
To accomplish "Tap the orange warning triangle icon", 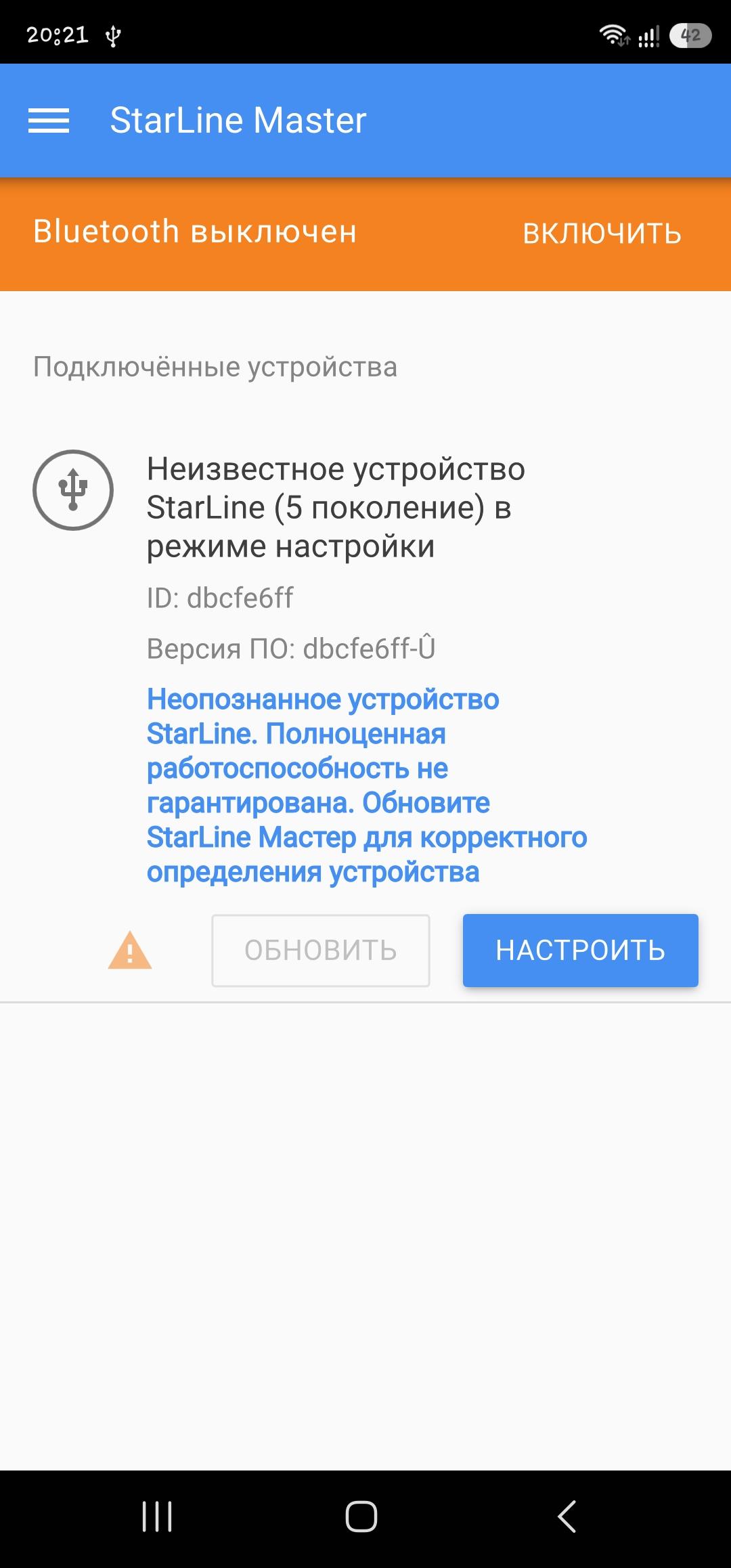I will pyautogui.click(x=130, y=951).
